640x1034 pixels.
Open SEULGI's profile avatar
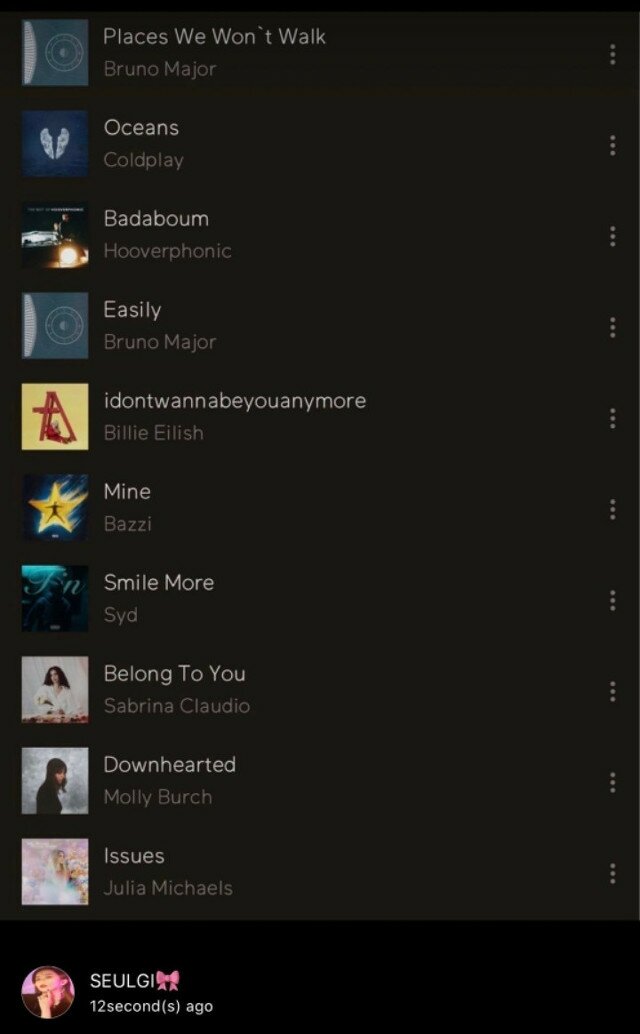pyautogui.click(x=47, y=991)
